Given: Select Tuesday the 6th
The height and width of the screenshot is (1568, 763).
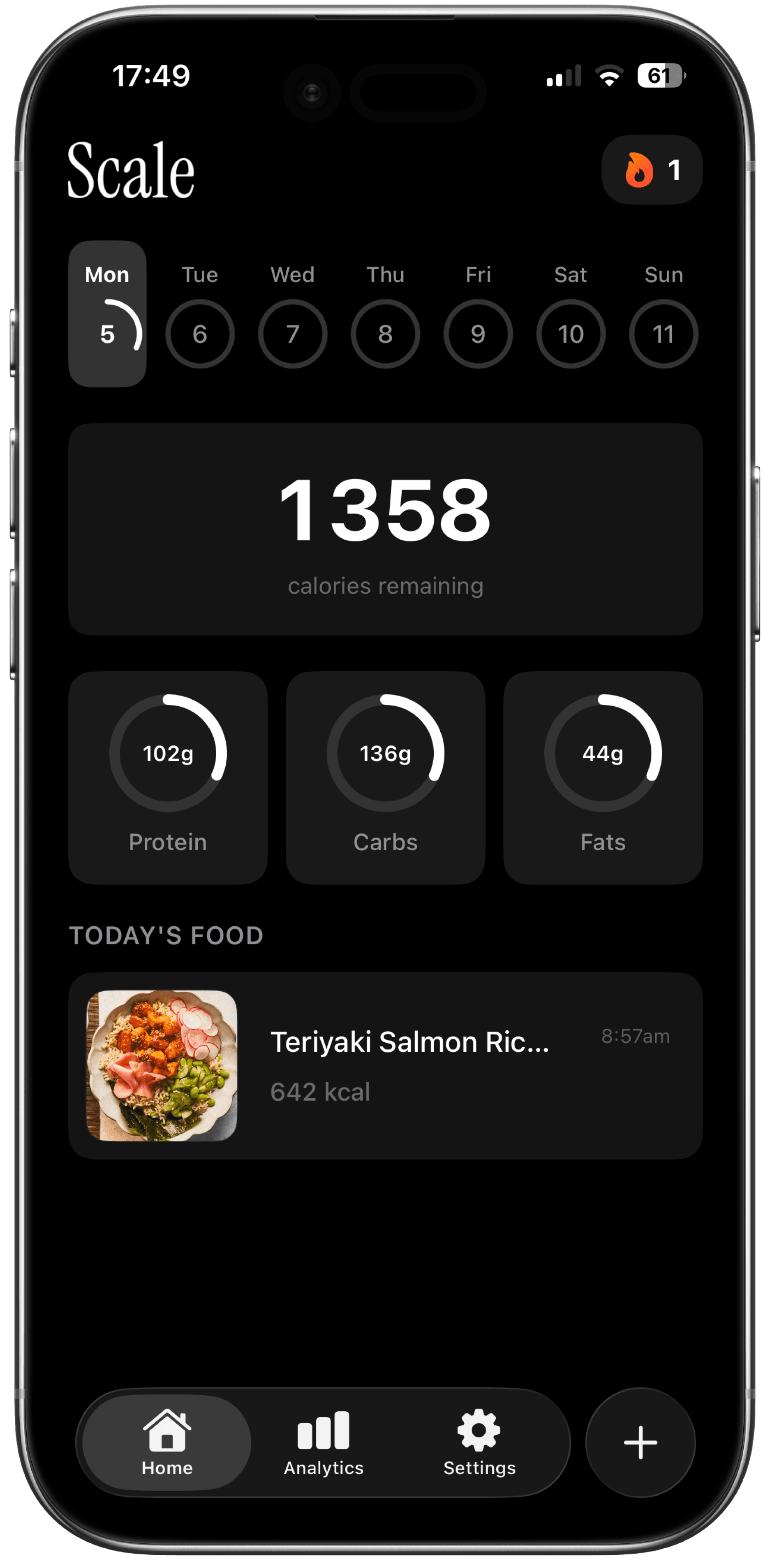Looking at the screenshot, I should coord(199,333).
